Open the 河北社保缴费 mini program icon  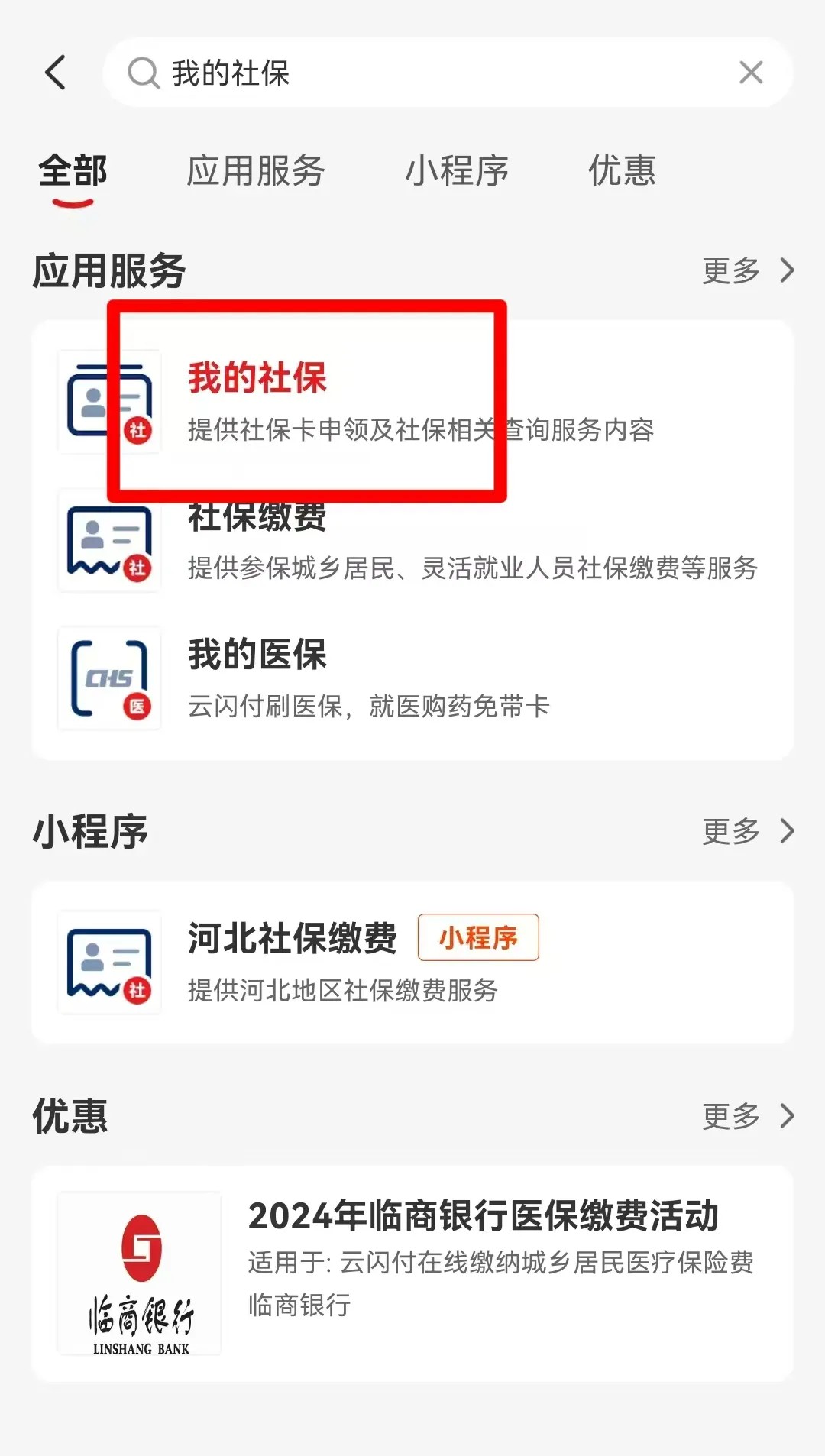[x=108, y=964]
